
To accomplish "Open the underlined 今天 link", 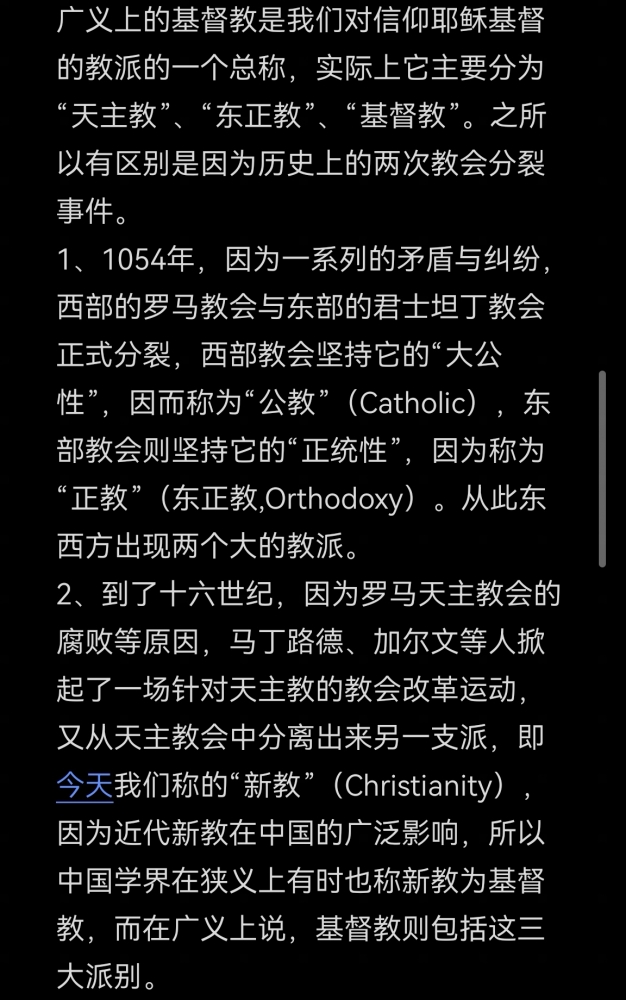I will pos(85,785).
